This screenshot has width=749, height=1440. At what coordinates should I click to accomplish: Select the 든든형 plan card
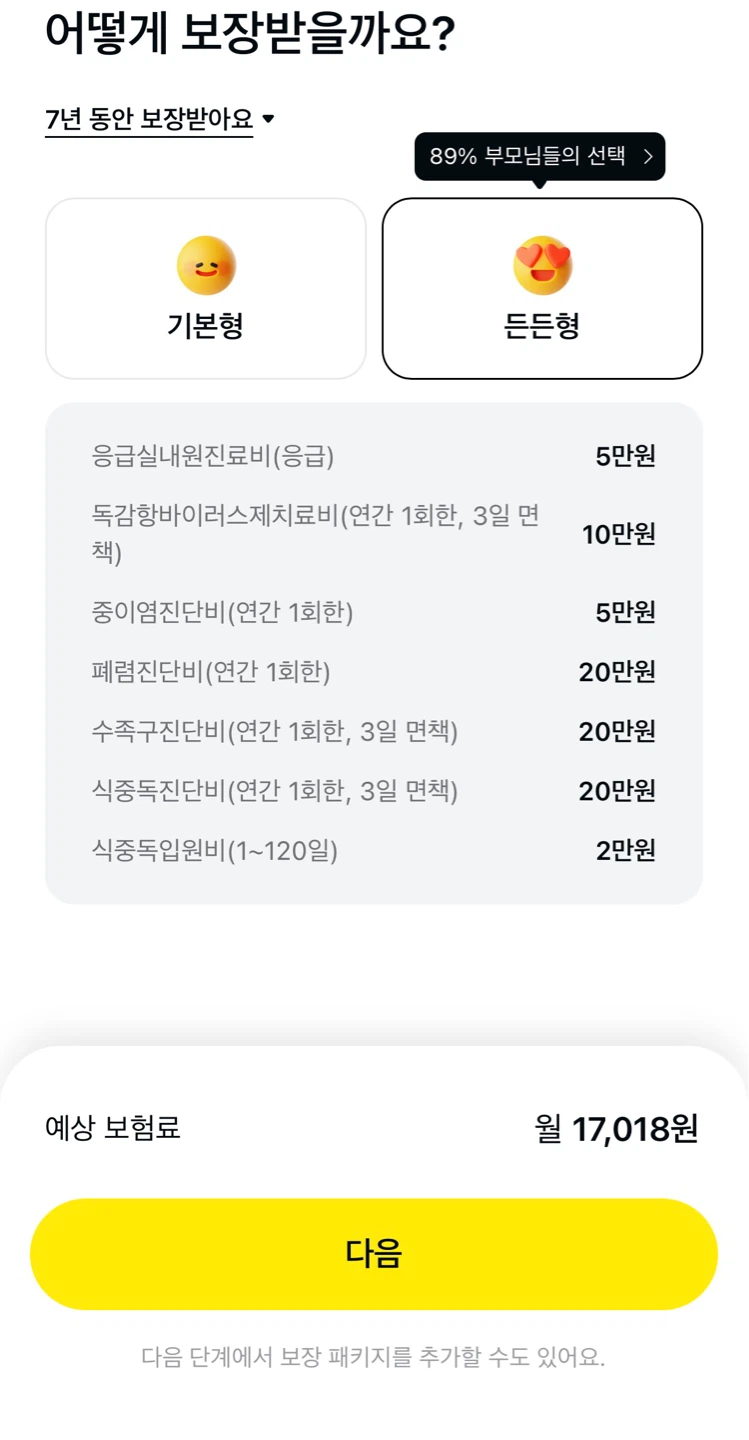coord(542,289)
